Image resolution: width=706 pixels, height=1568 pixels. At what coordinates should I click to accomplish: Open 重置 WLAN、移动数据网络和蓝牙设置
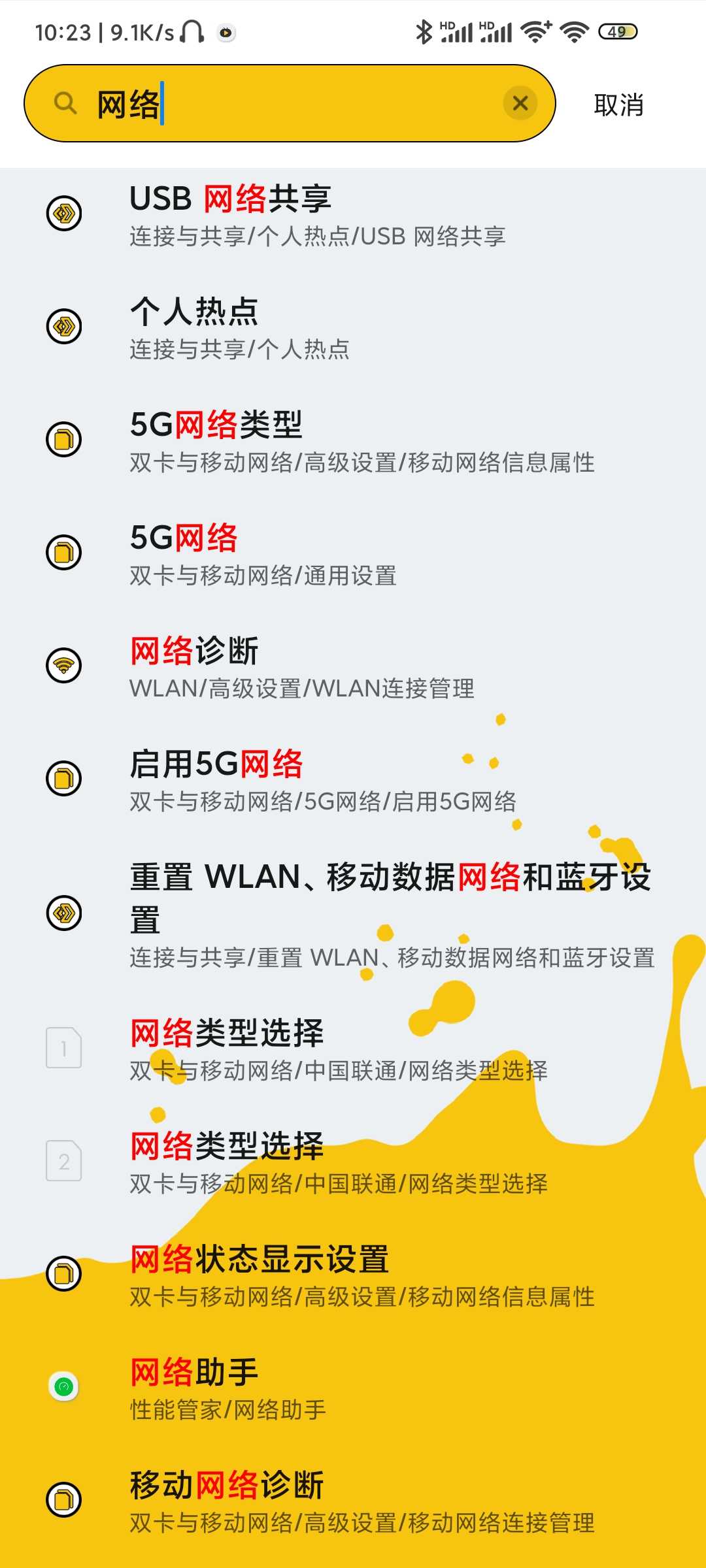pyautogui.click(x=353, y=915)
